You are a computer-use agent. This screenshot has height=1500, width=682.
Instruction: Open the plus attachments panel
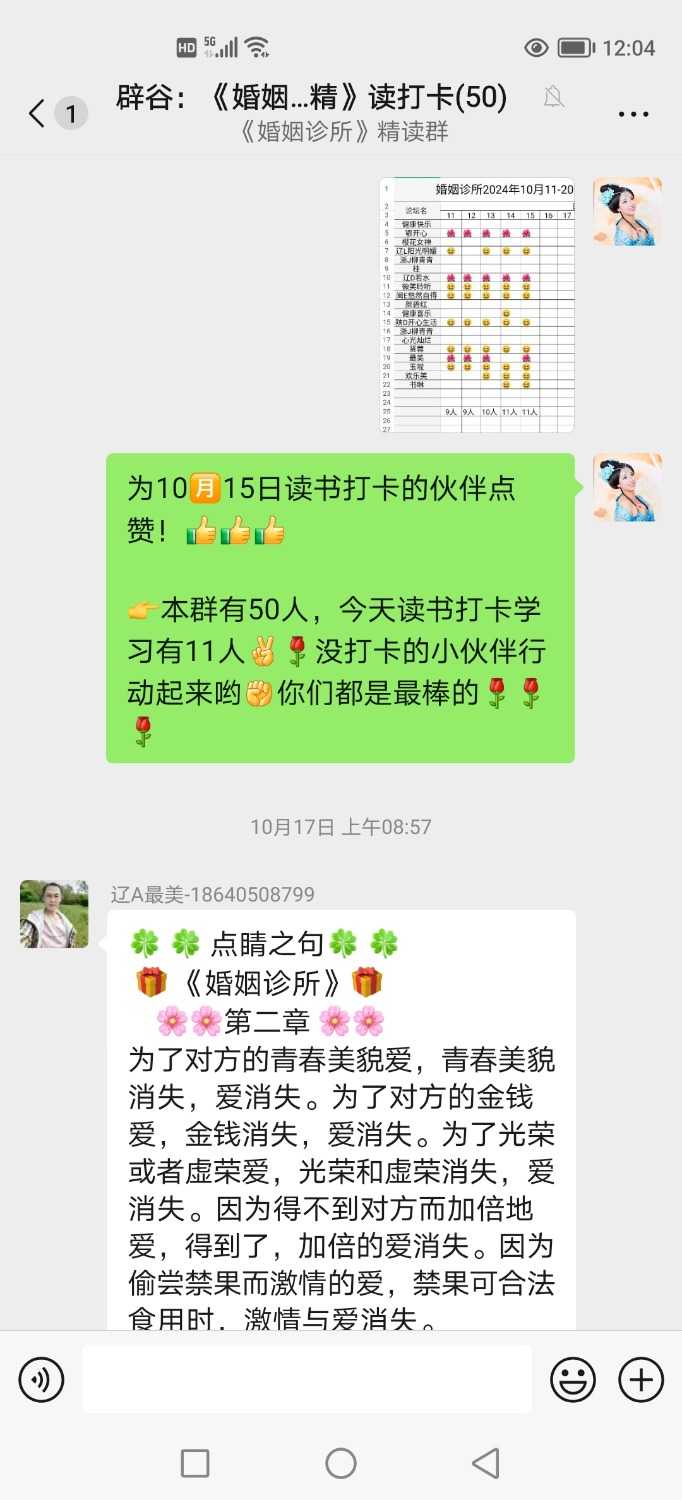pyautogui.click(x=641, y=1380)
